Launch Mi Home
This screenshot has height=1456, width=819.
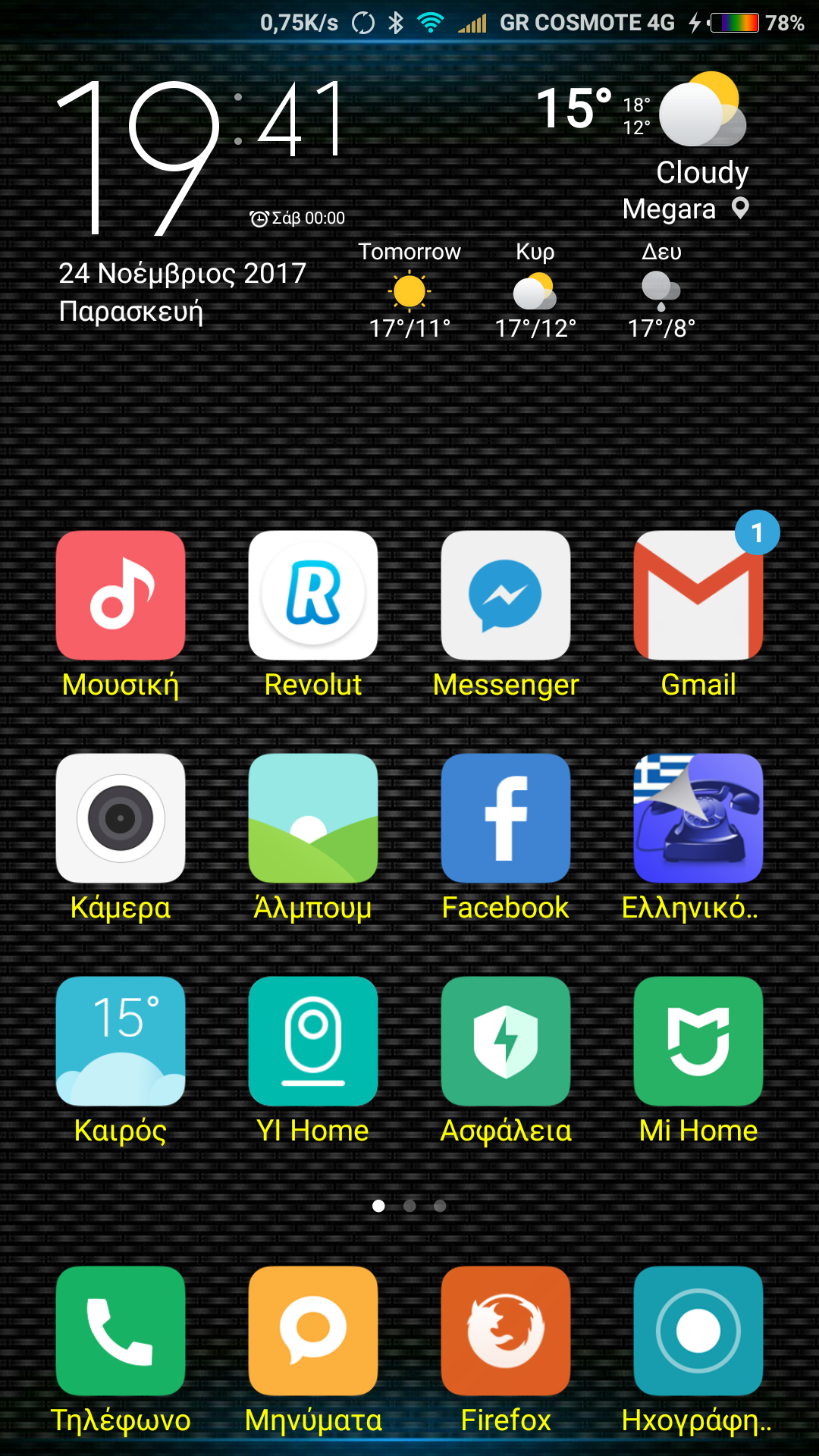pos(698,1041)
